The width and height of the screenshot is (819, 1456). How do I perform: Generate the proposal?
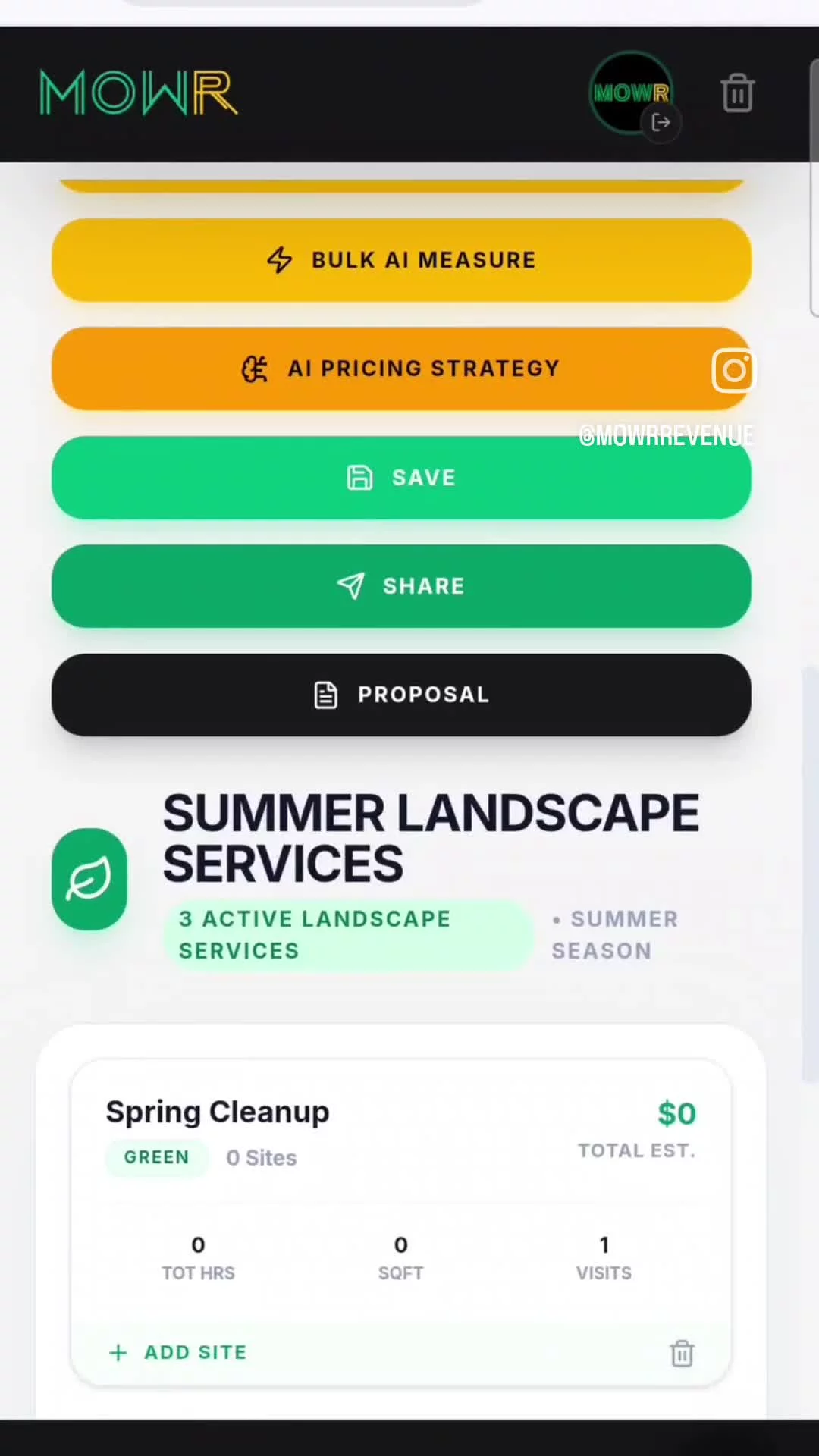coord(401,695)
